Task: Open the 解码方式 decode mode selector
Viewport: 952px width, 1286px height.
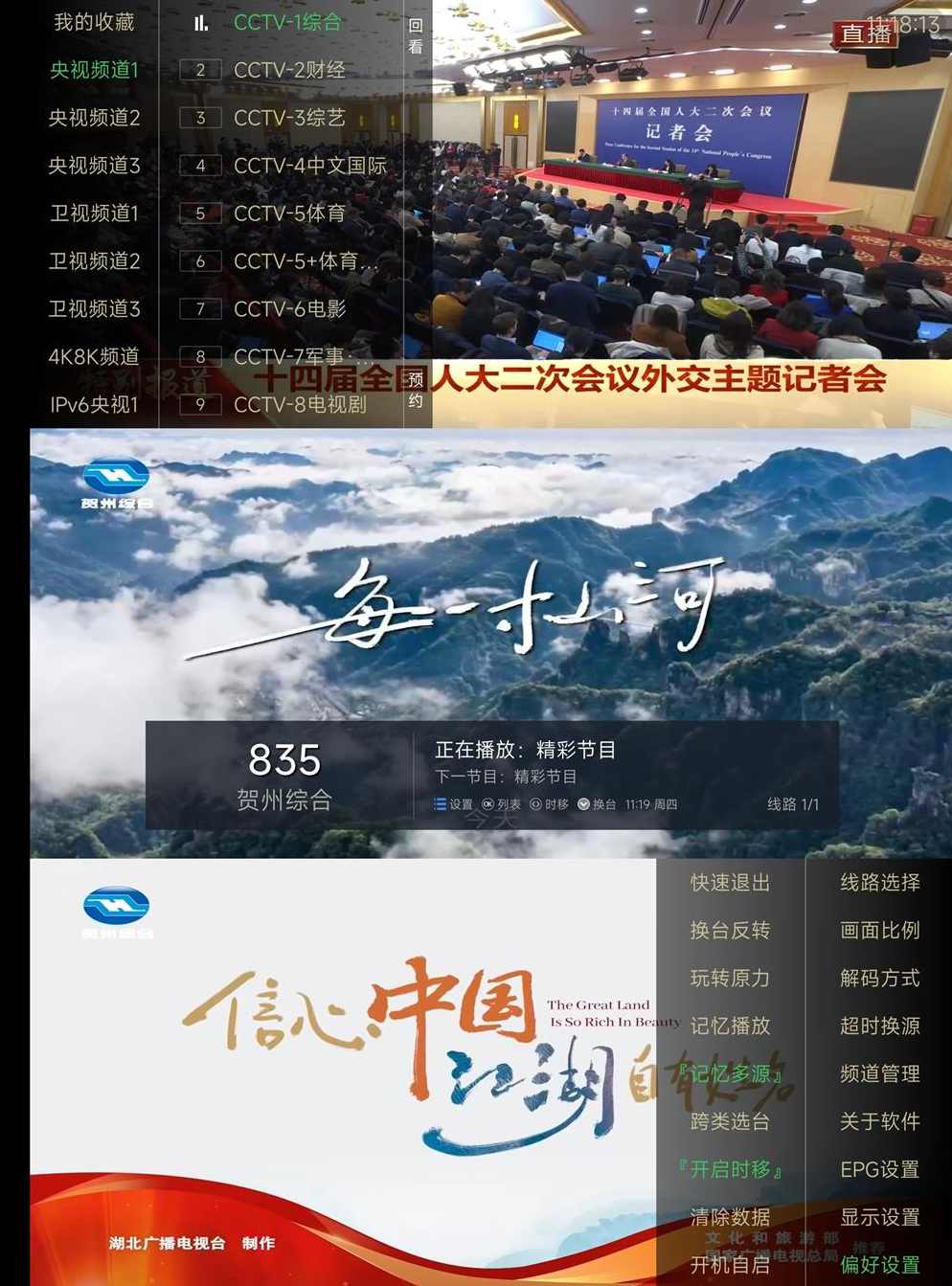Action: 880,978
